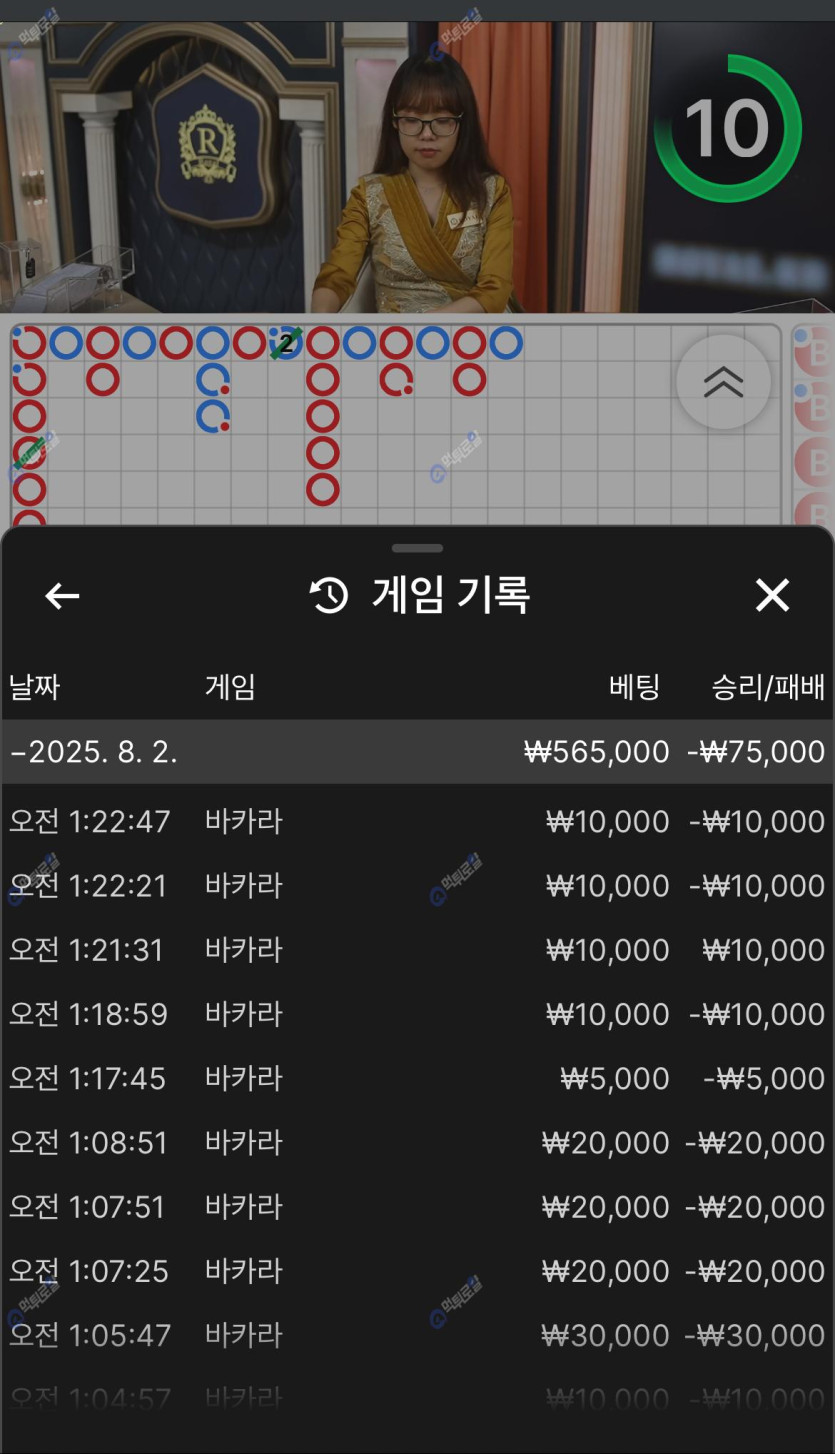835x1454 pixels.
Task: Open the 오전 1:07:25 baccarat record
Action: (x=416, y=1271)
